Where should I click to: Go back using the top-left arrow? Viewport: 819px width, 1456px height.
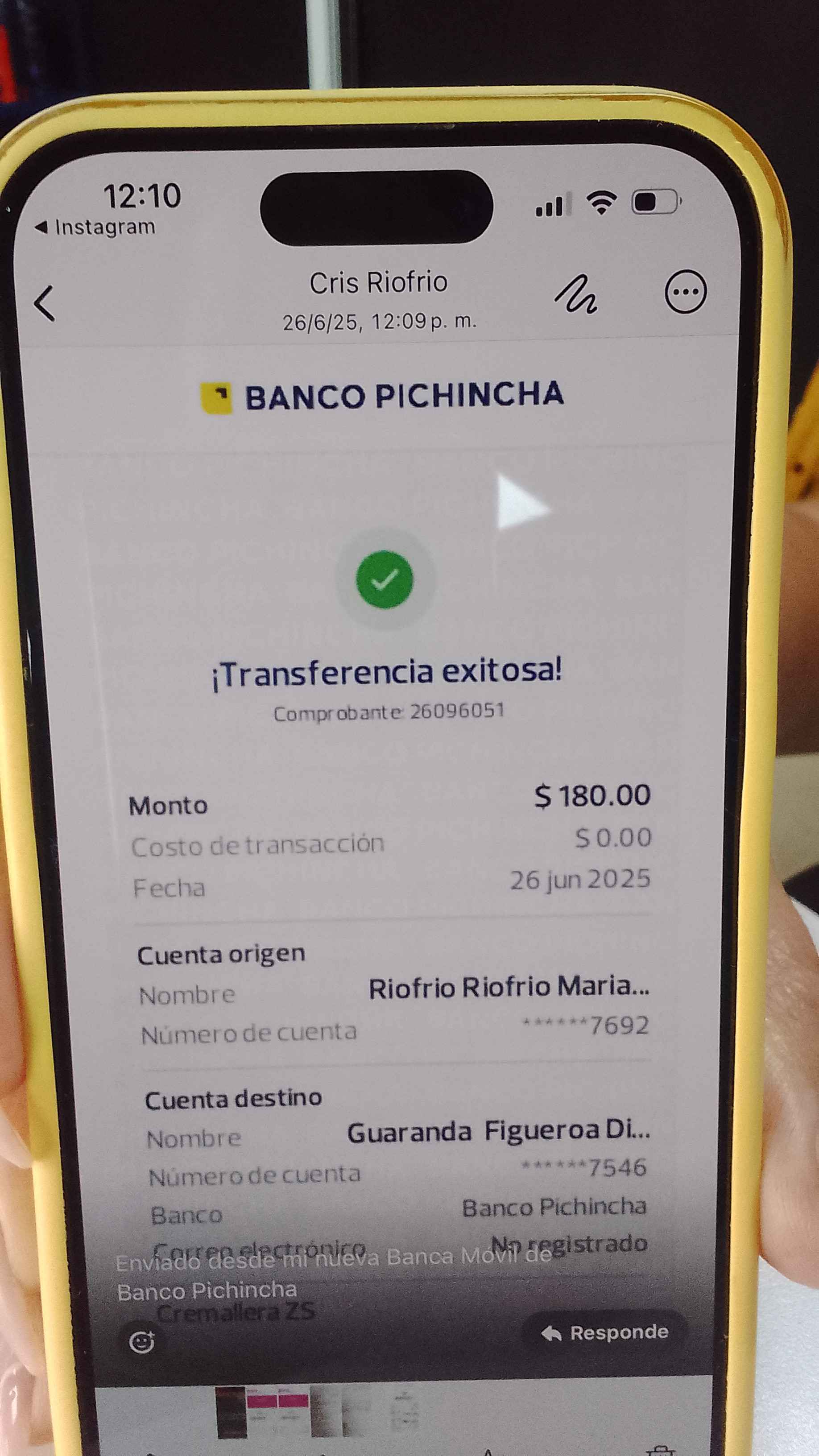45,304
